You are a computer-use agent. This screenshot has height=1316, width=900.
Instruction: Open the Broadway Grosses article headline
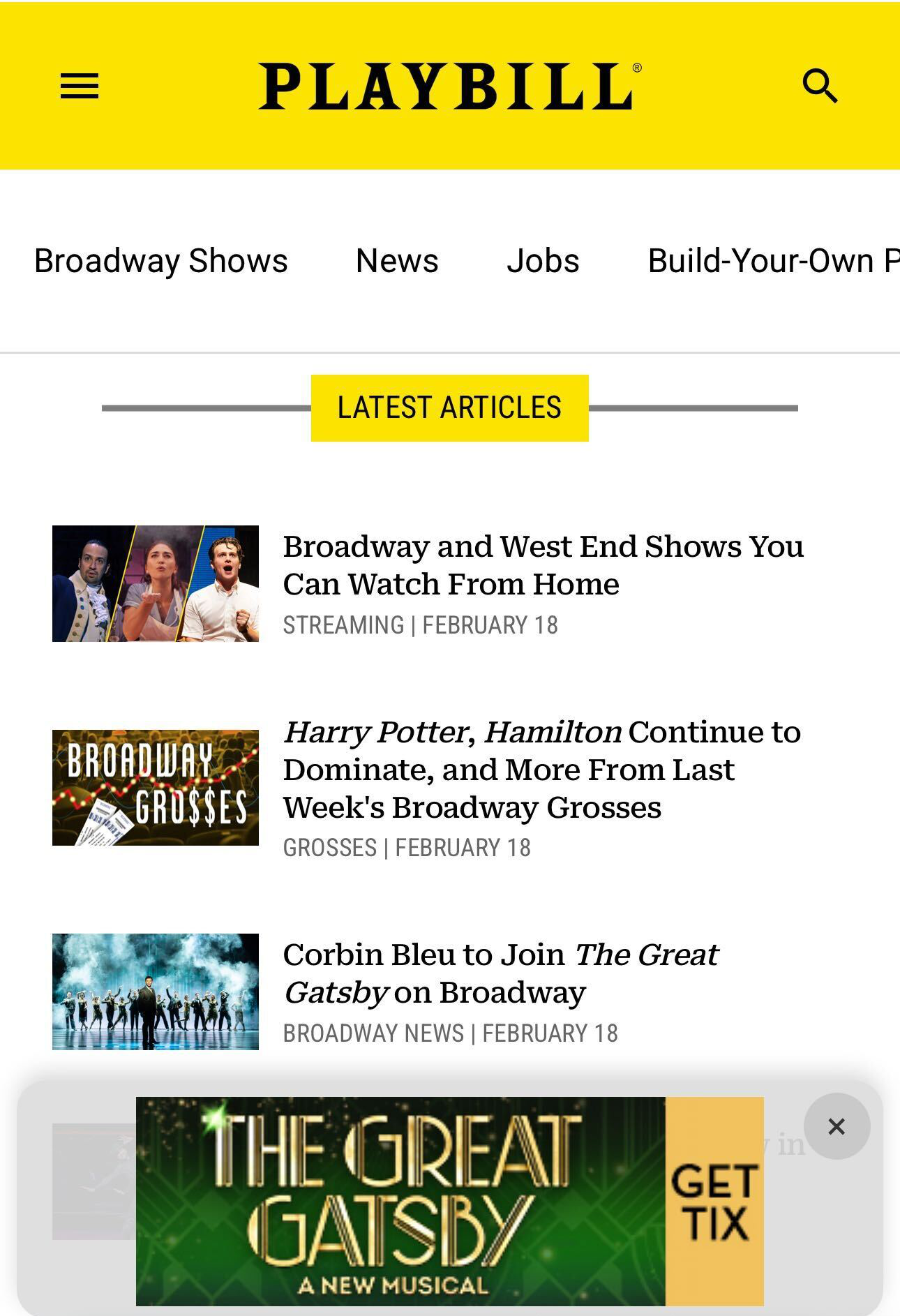pyautogui.click(x=541, y=770)
